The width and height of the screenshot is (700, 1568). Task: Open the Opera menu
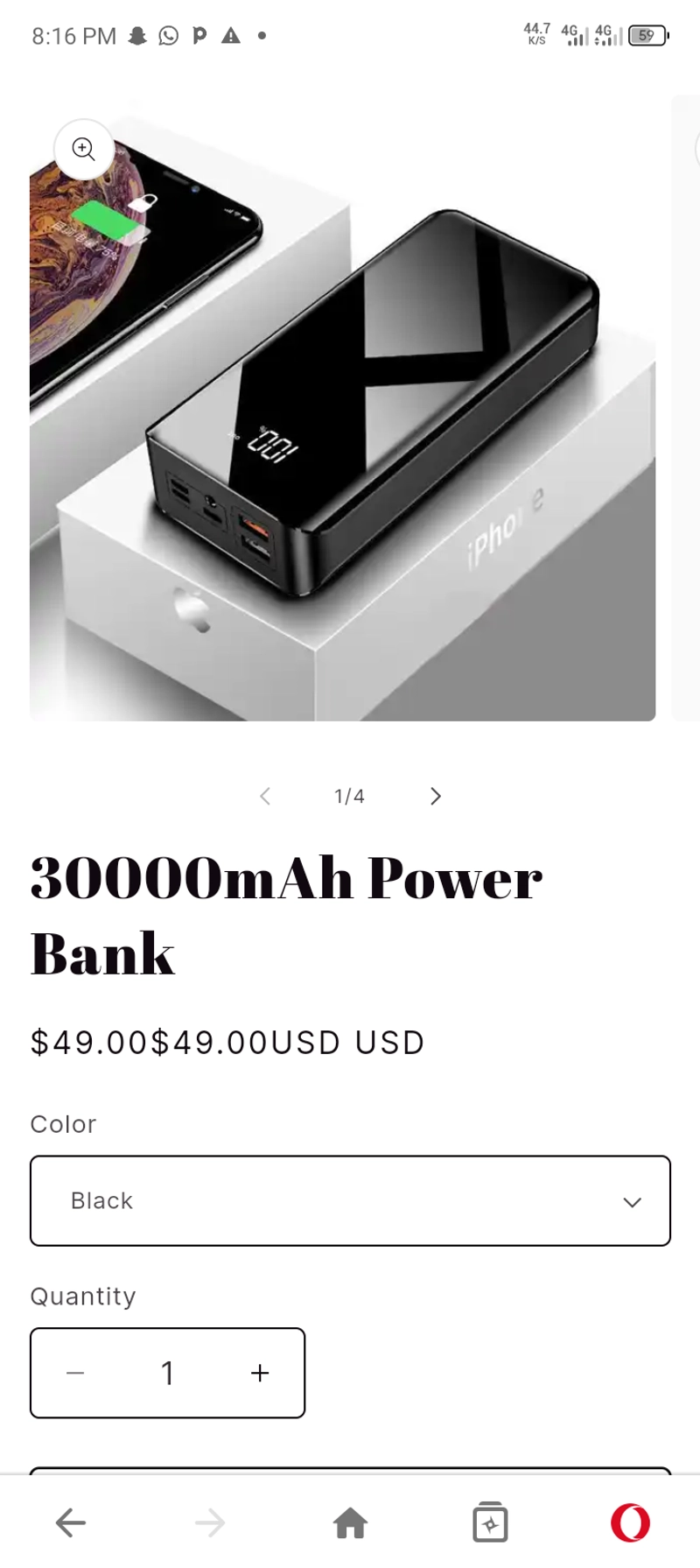pyautogui.click(x=630, y=1522)
